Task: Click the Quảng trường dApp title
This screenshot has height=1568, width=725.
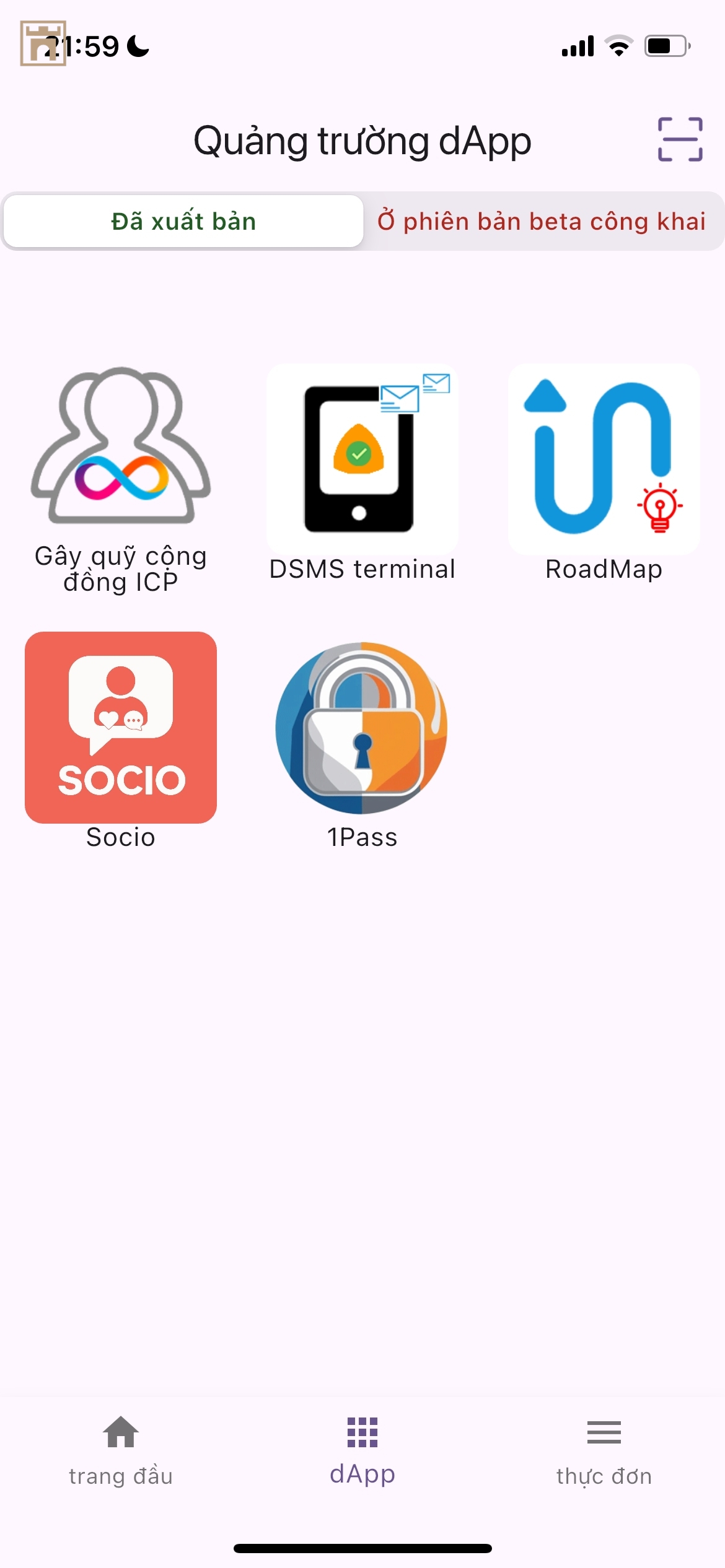Action: coord(362,140)
